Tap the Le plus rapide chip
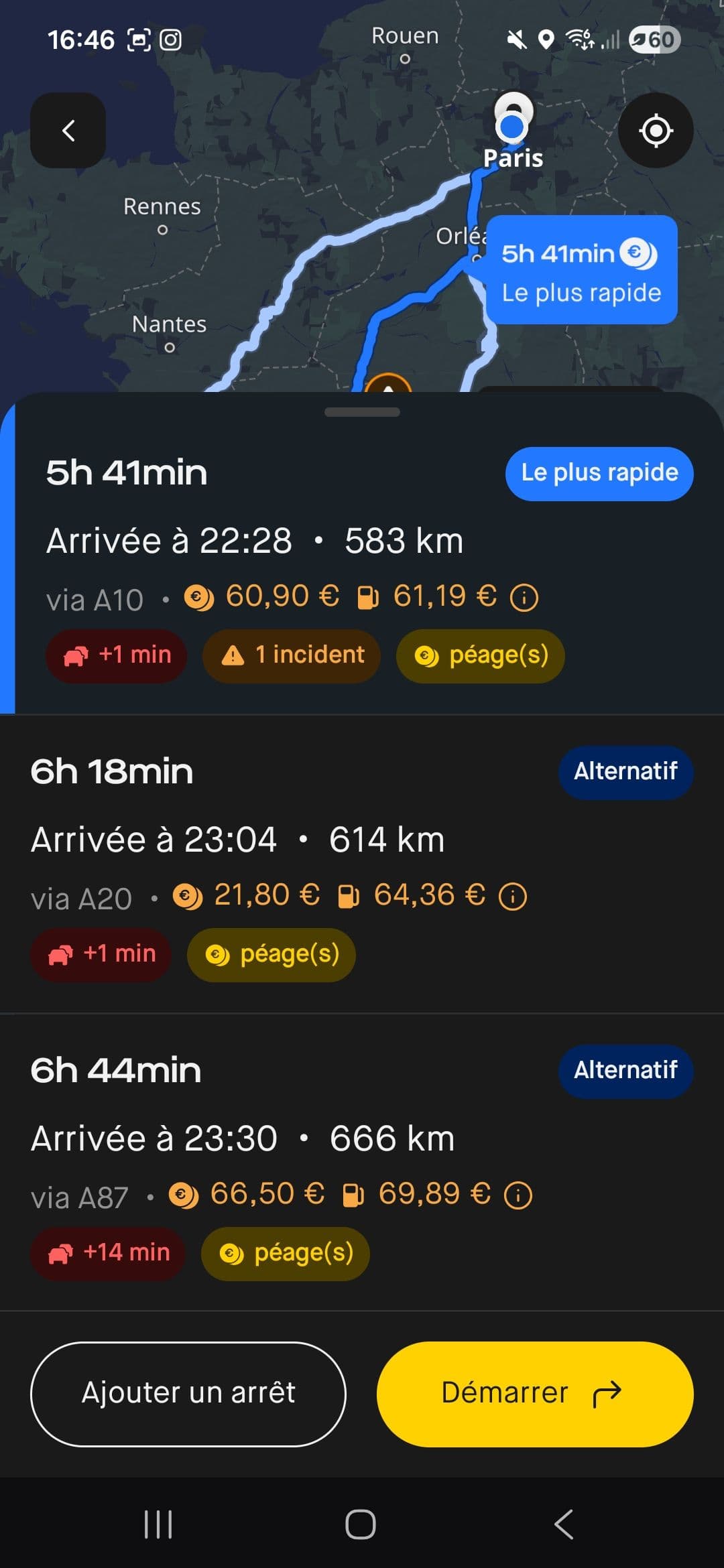This screenshot has width=724, height=1568. [599, 472]
